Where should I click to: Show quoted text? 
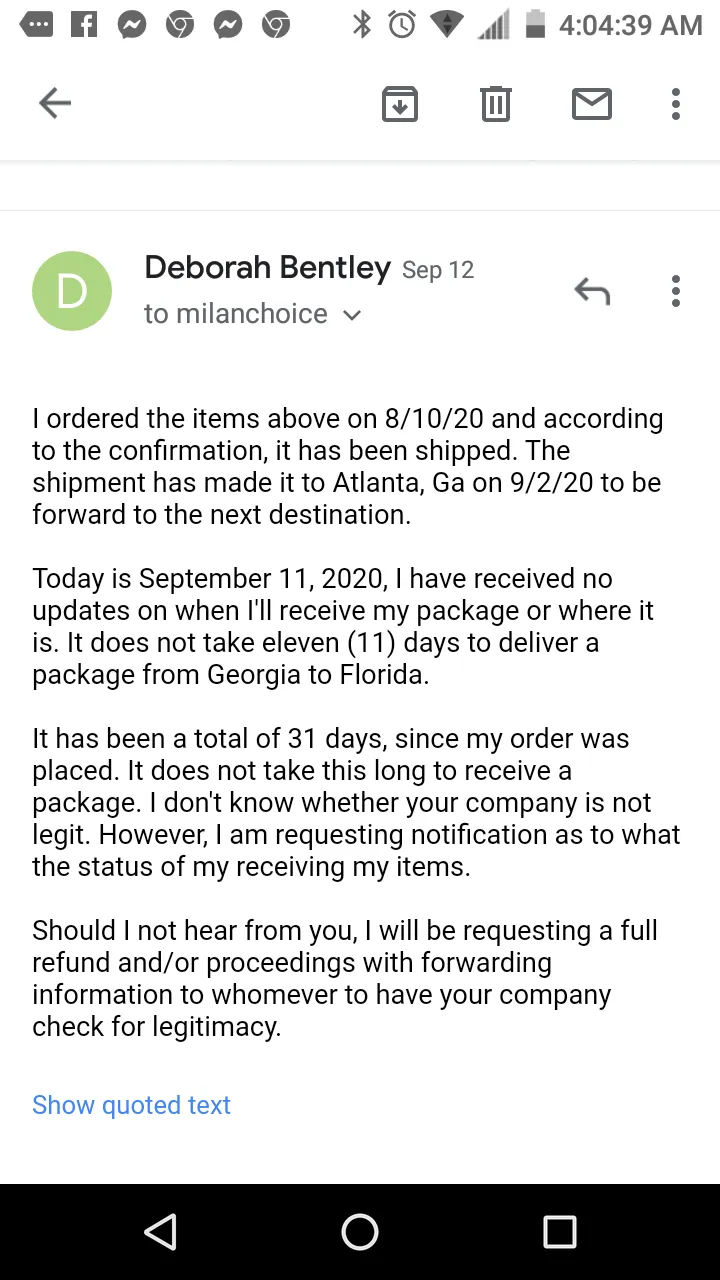coord(131,1105)
